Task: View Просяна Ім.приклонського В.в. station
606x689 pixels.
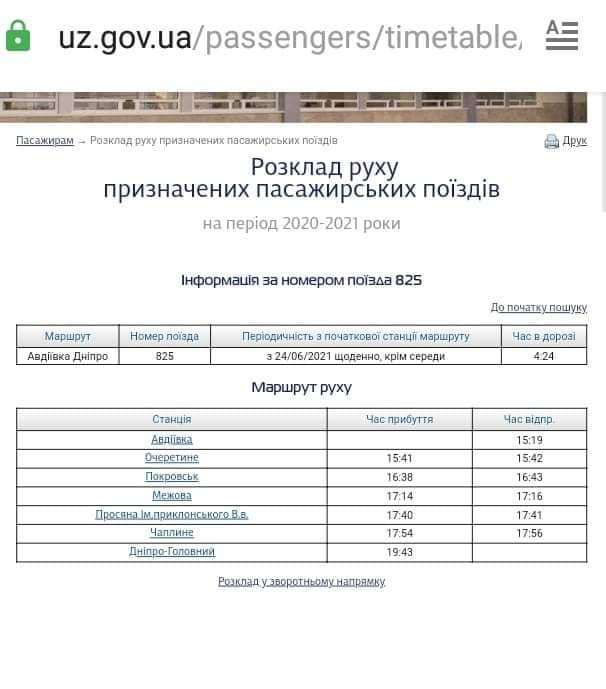Action: 172,515
